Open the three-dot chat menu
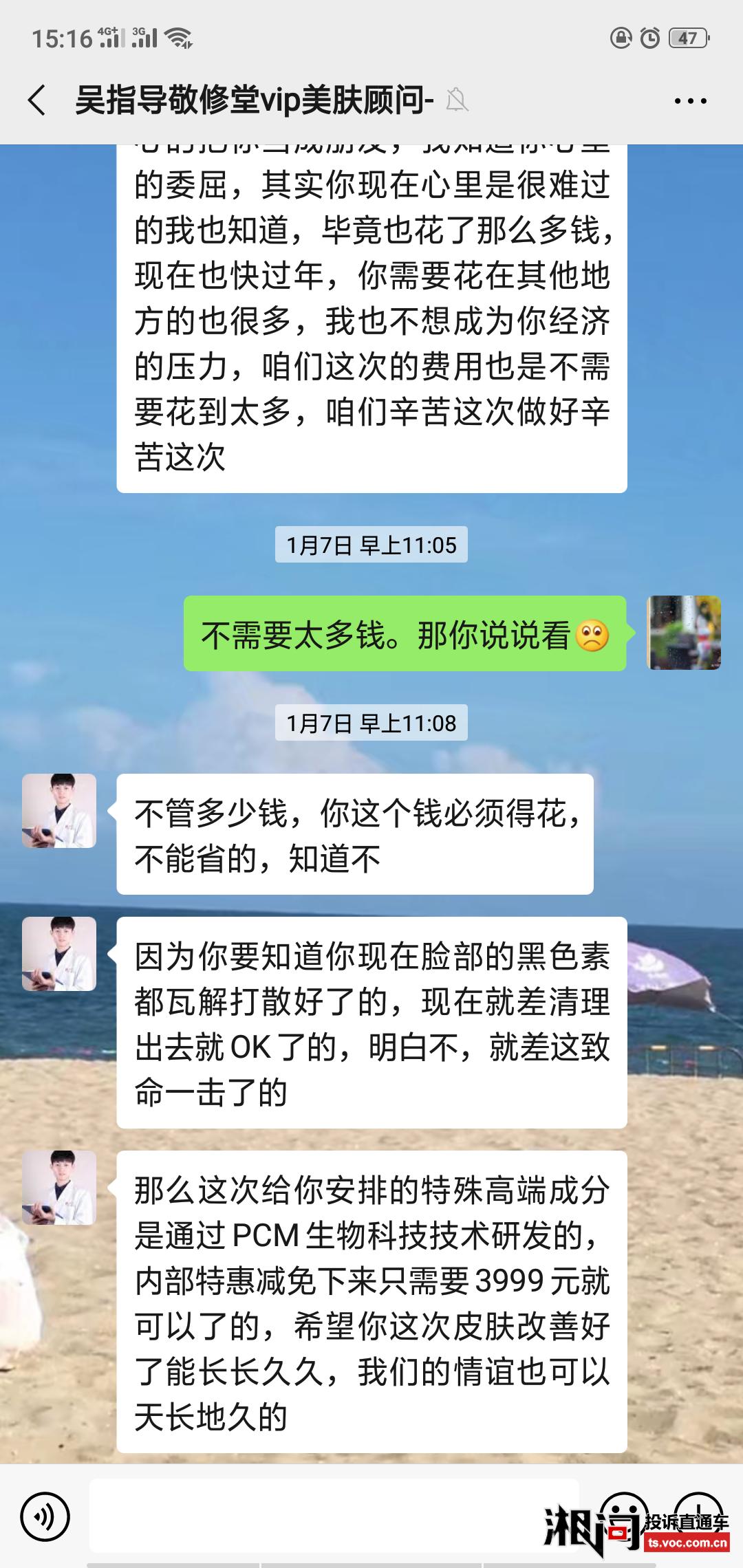The image size is (743, 1568). (x=690, y=101)
